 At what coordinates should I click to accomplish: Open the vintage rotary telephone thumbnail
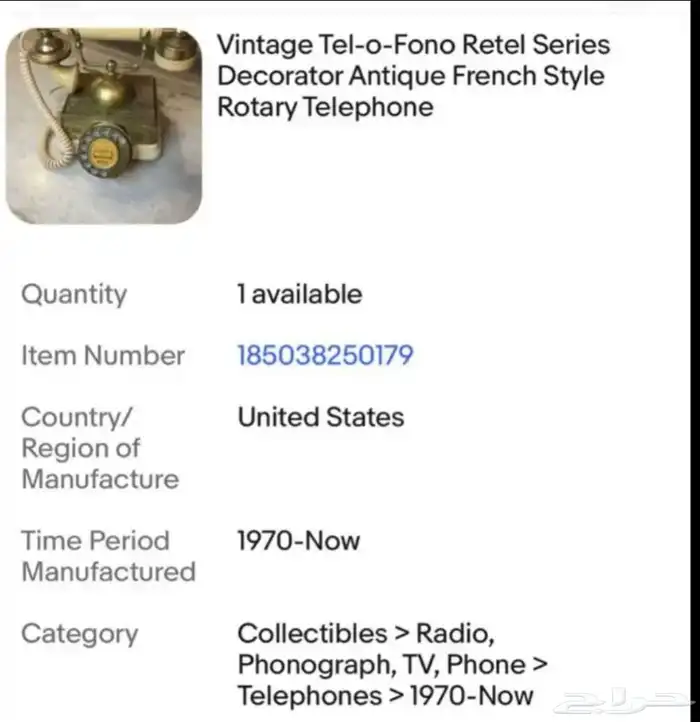click(104, 125)
